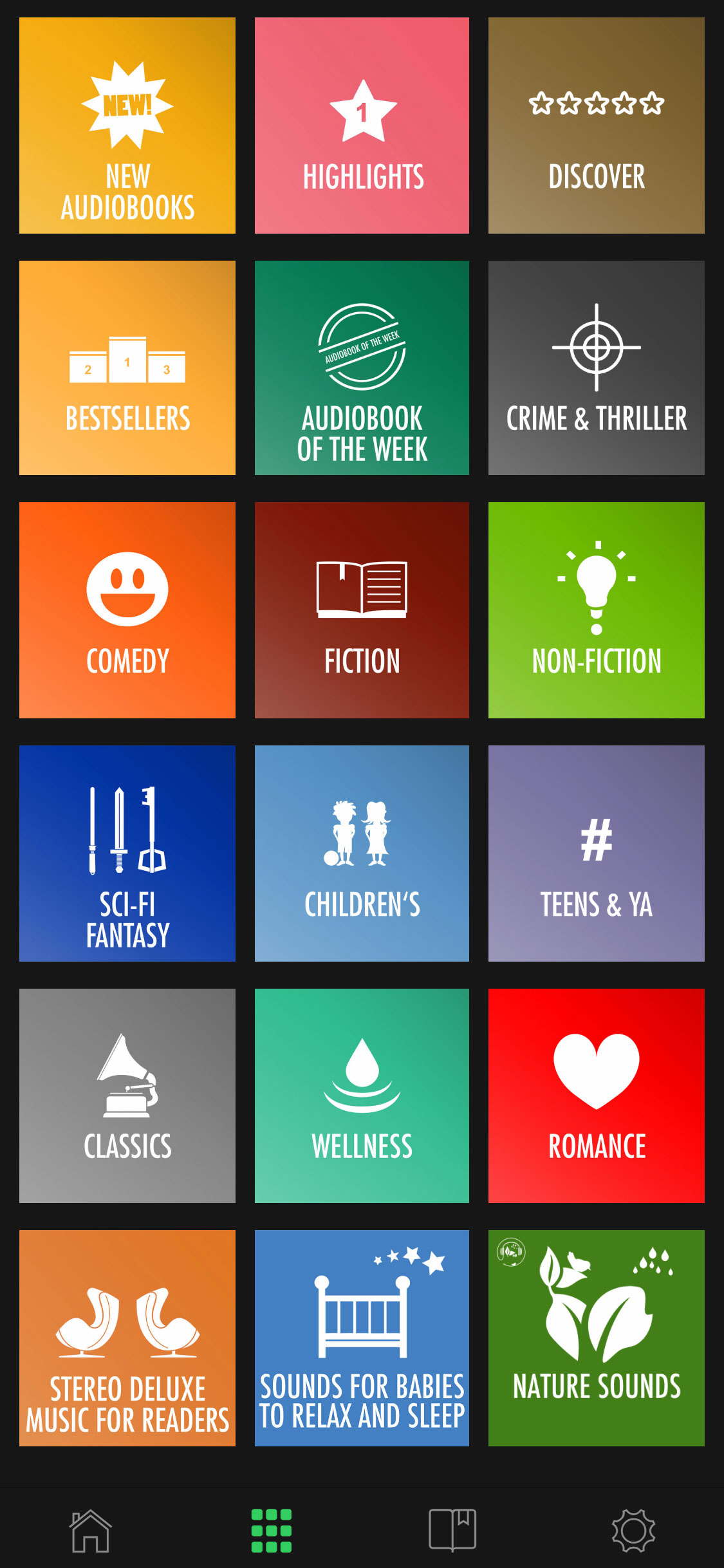The height and width of the screenshot is (1568, 724).
Task: Choose the Crime & Thriller category
Action: coord(597,368)
